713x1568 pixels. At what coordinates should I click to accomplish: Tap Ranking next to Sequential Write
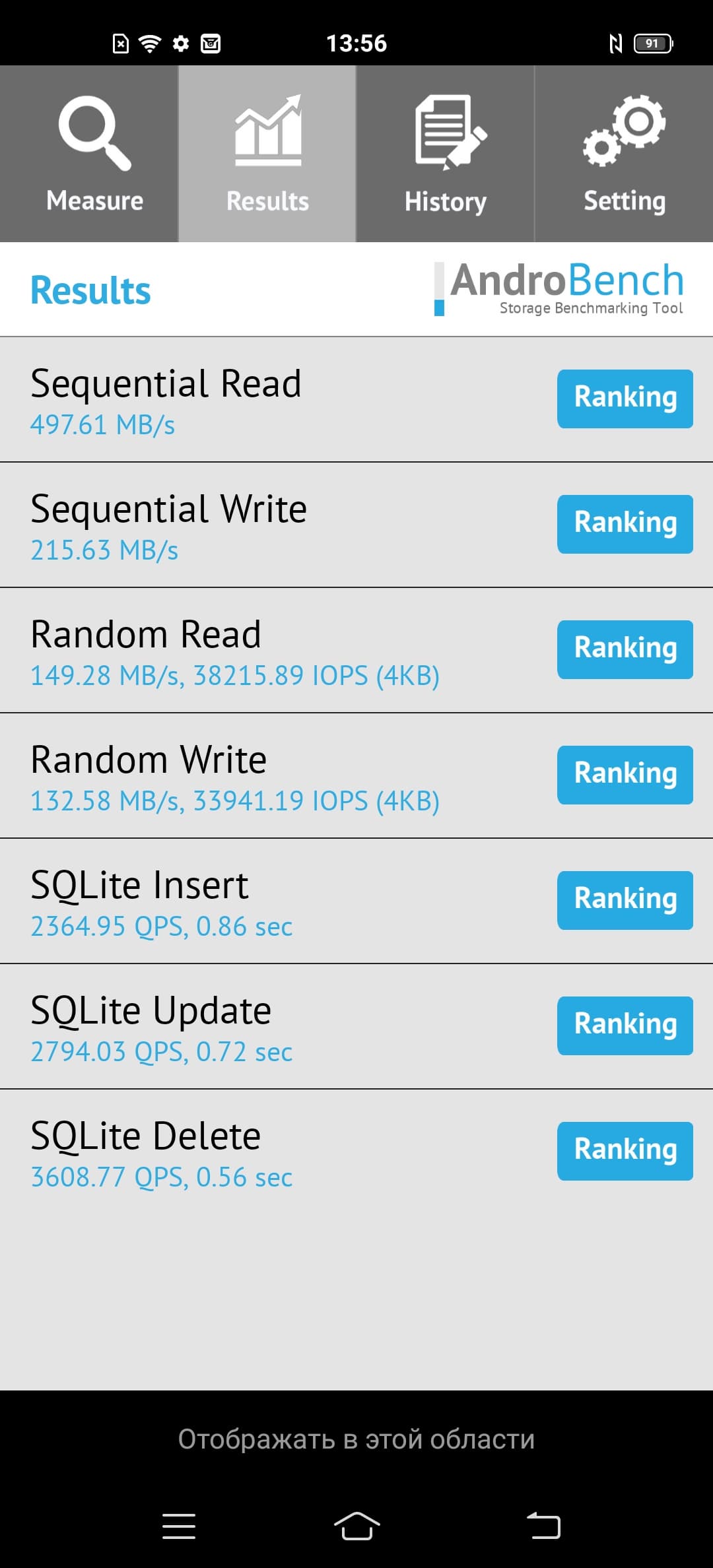point(625,524)
